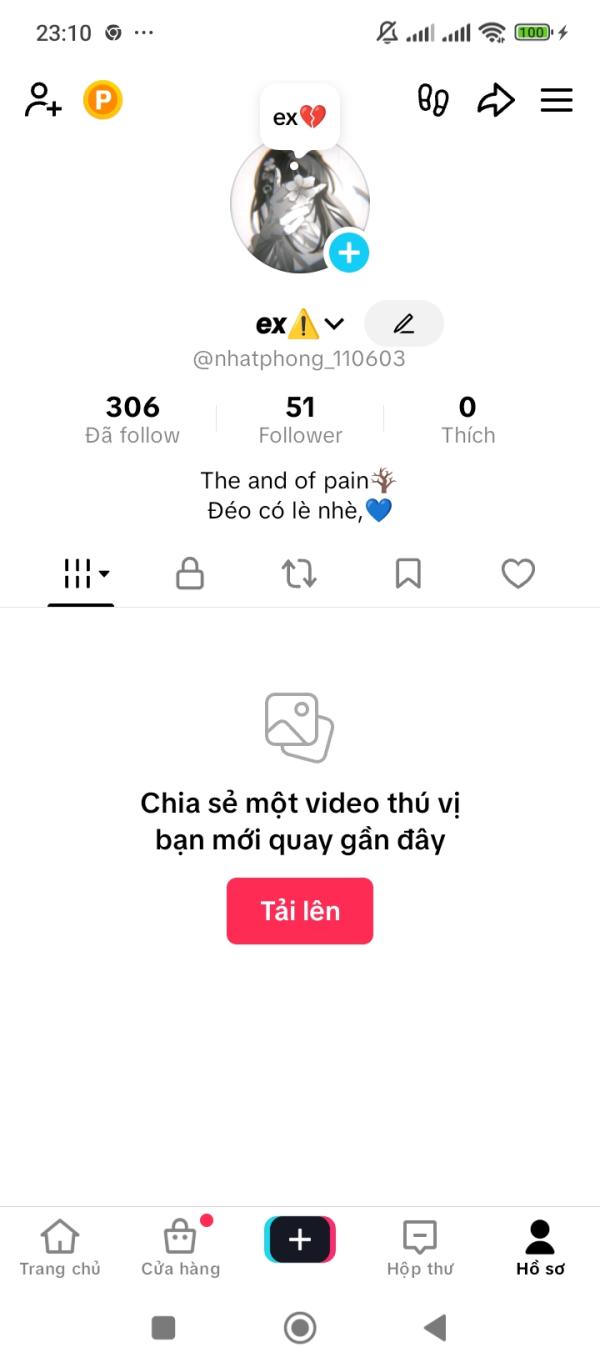This screenshot has width=600, height=1367.
Task: Share this profile
Action: (x=495, y=100)
